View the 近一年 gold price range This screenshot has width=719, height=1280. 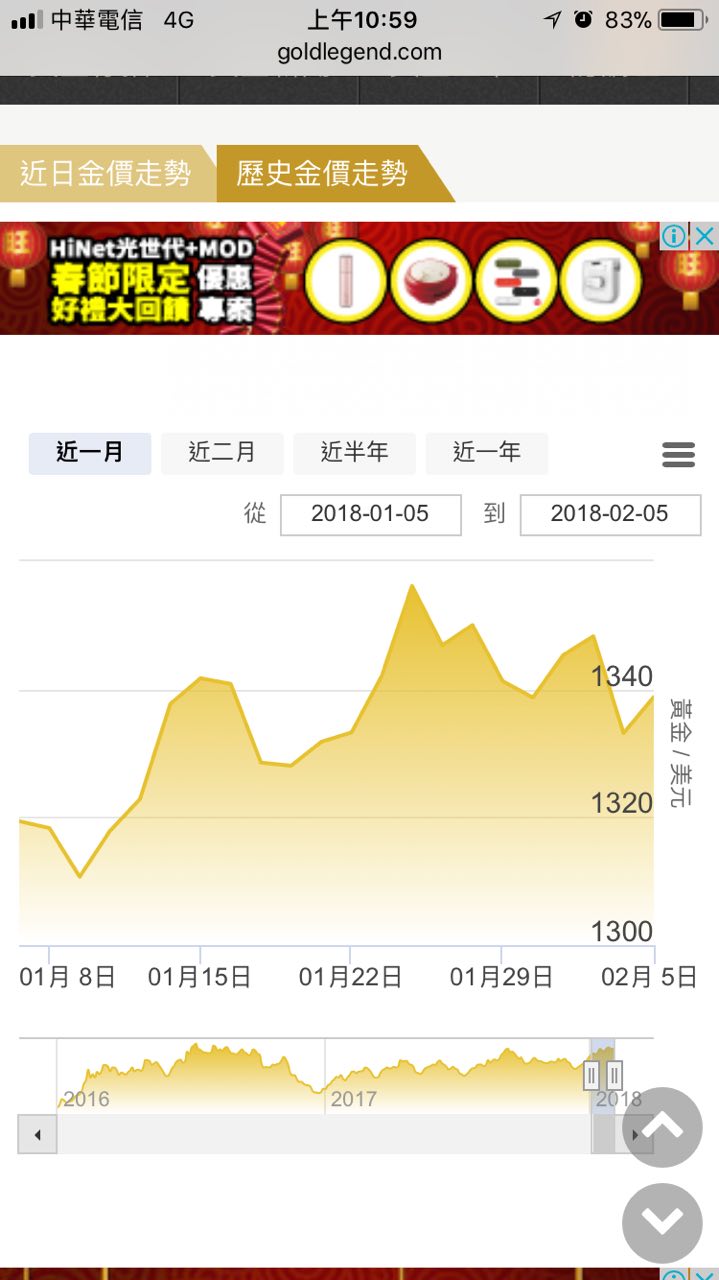(487, 453)
